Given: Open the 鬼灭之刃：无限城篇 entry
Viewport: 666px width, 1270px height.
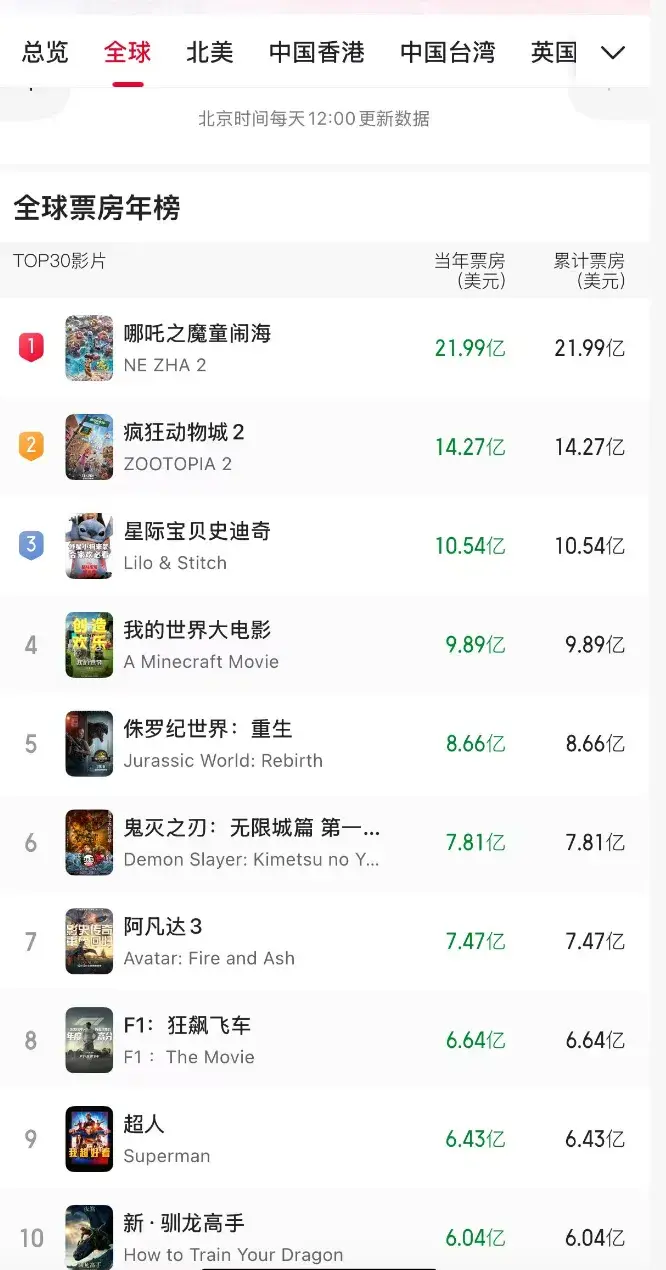Looking at the screenshot, I should coord(251,842).
